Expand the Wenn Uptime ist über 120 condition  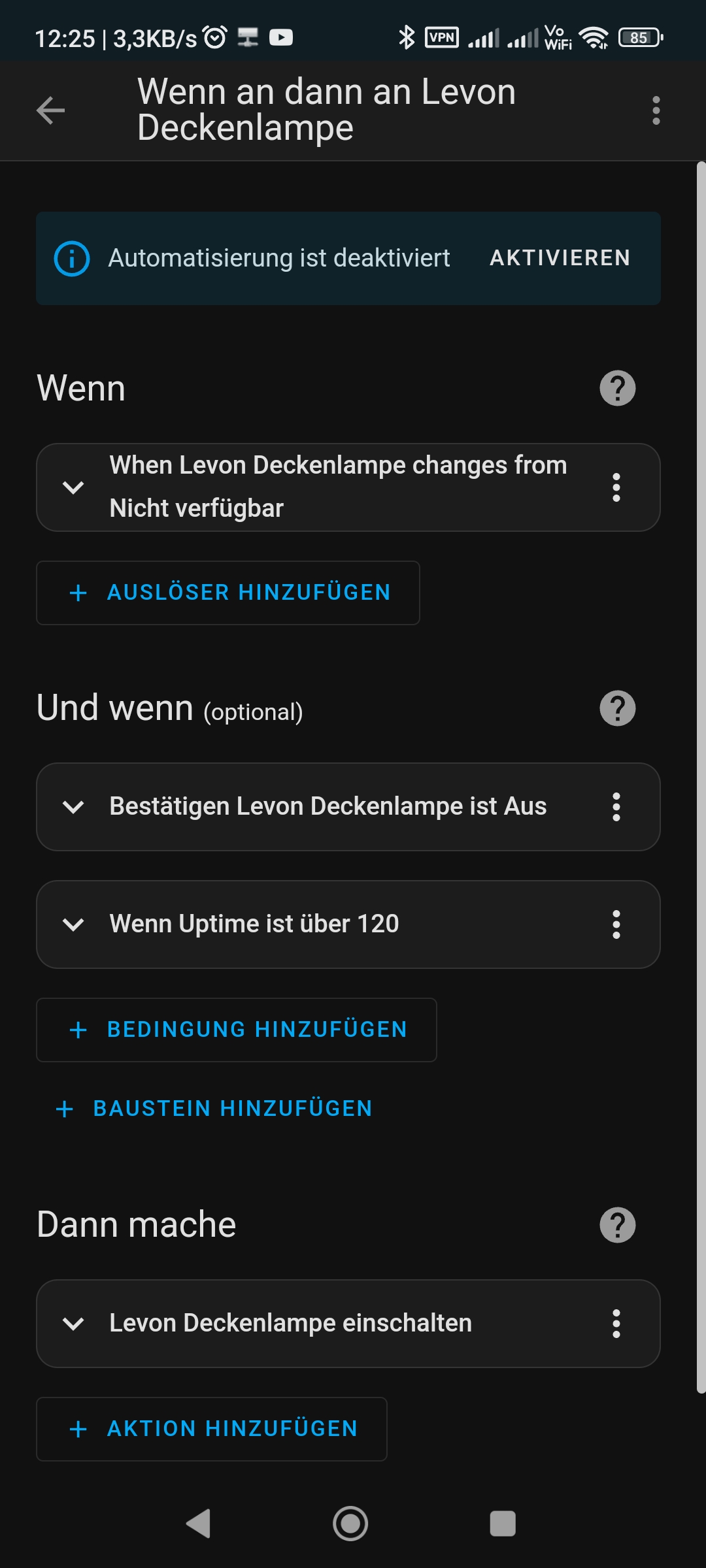point(74,924)
